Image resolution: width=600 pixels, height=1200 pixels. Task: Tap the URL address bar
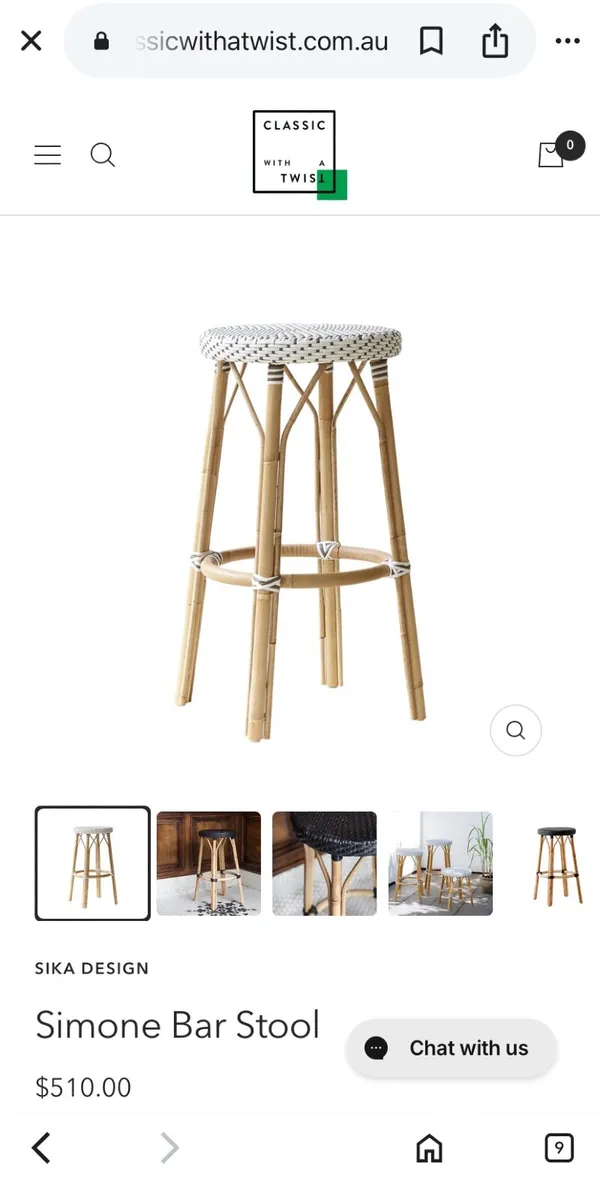tap(260, 41)
